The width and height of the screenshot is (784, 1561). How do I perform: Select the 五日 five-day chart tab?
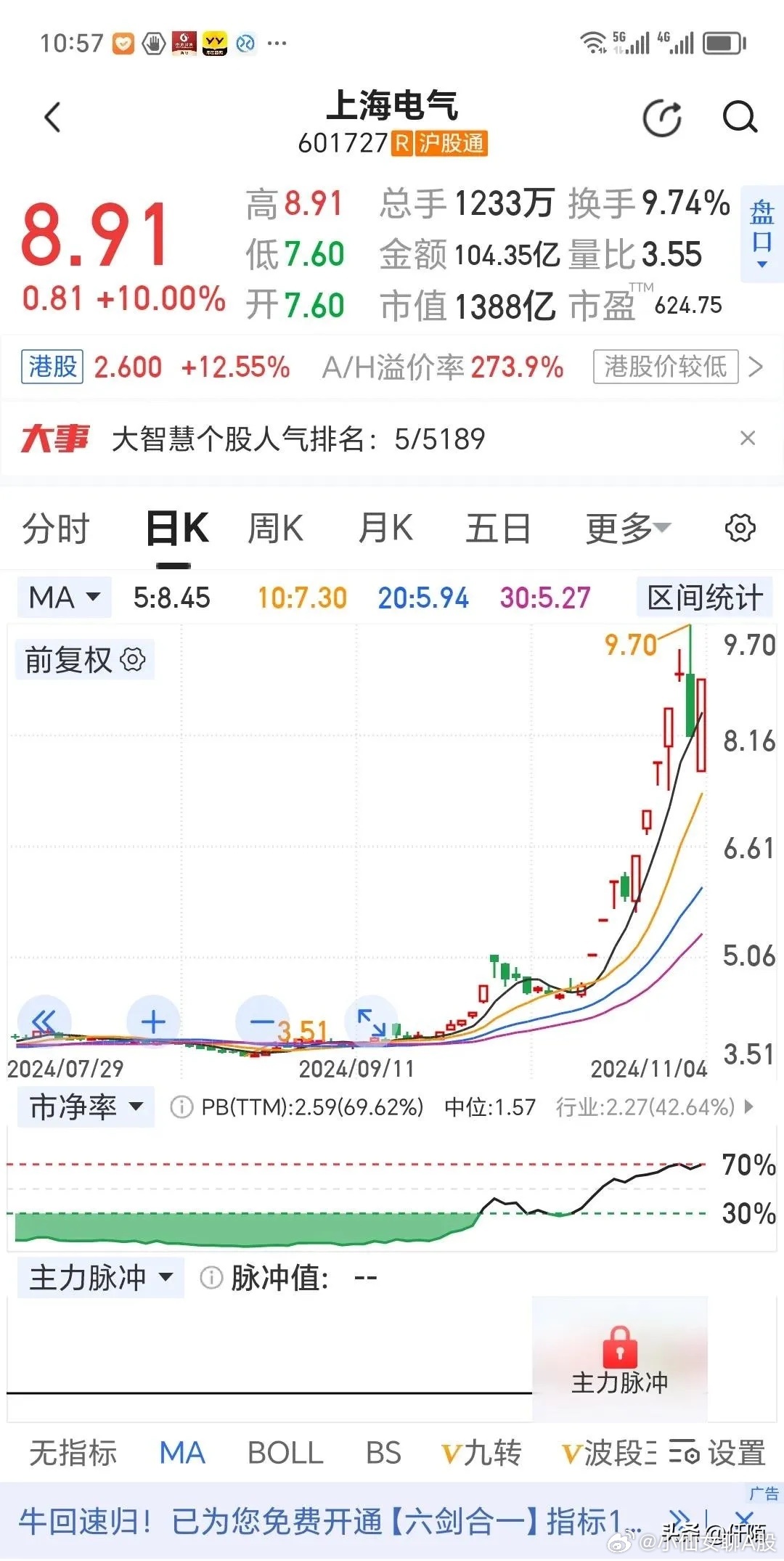(498, 528)
